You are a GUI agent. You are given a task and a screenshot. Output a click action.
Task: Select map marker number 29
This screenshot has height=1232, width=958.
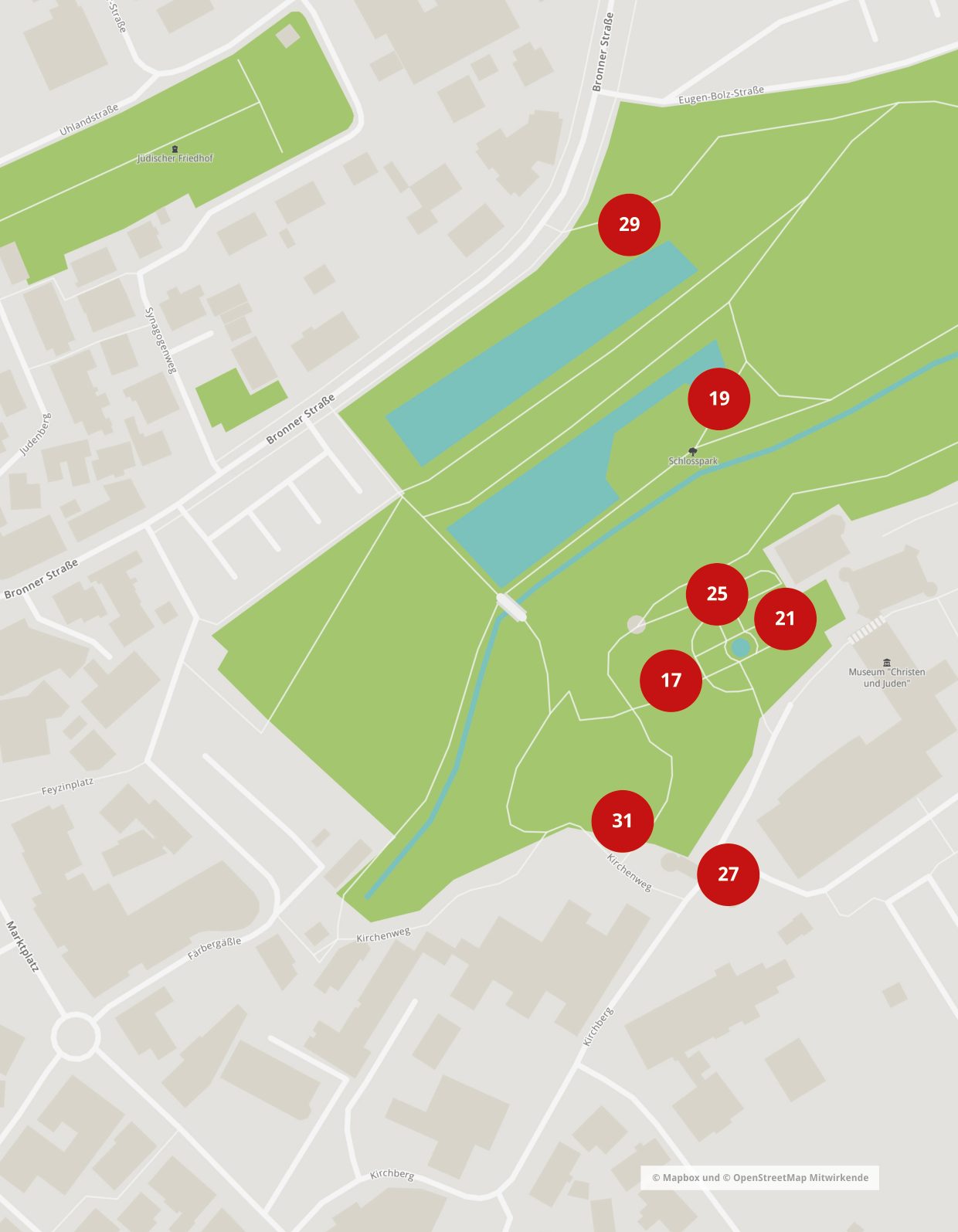(x=630, y=224)
